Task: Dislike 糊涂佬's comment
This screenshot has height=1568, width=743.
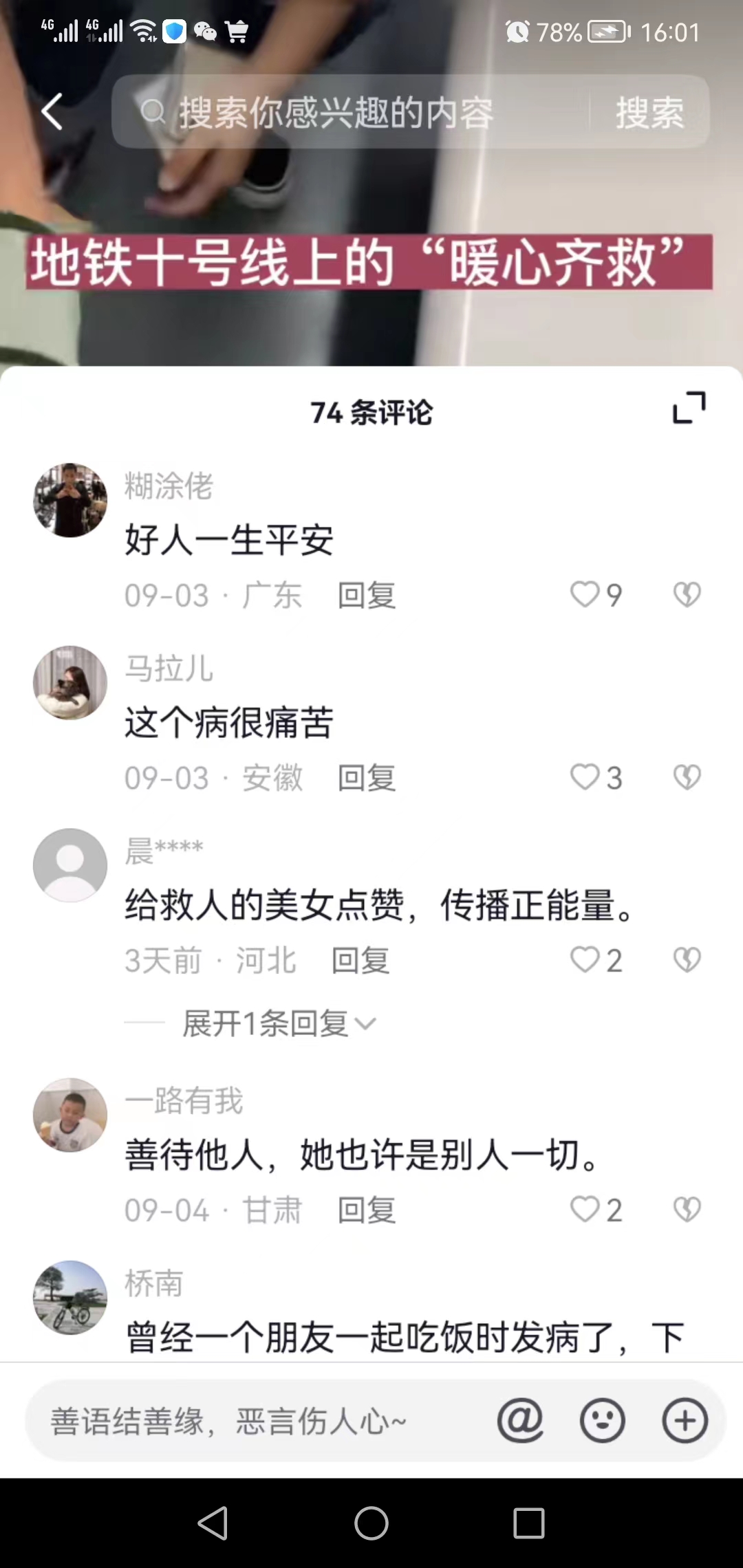Action: click(687, 594)
